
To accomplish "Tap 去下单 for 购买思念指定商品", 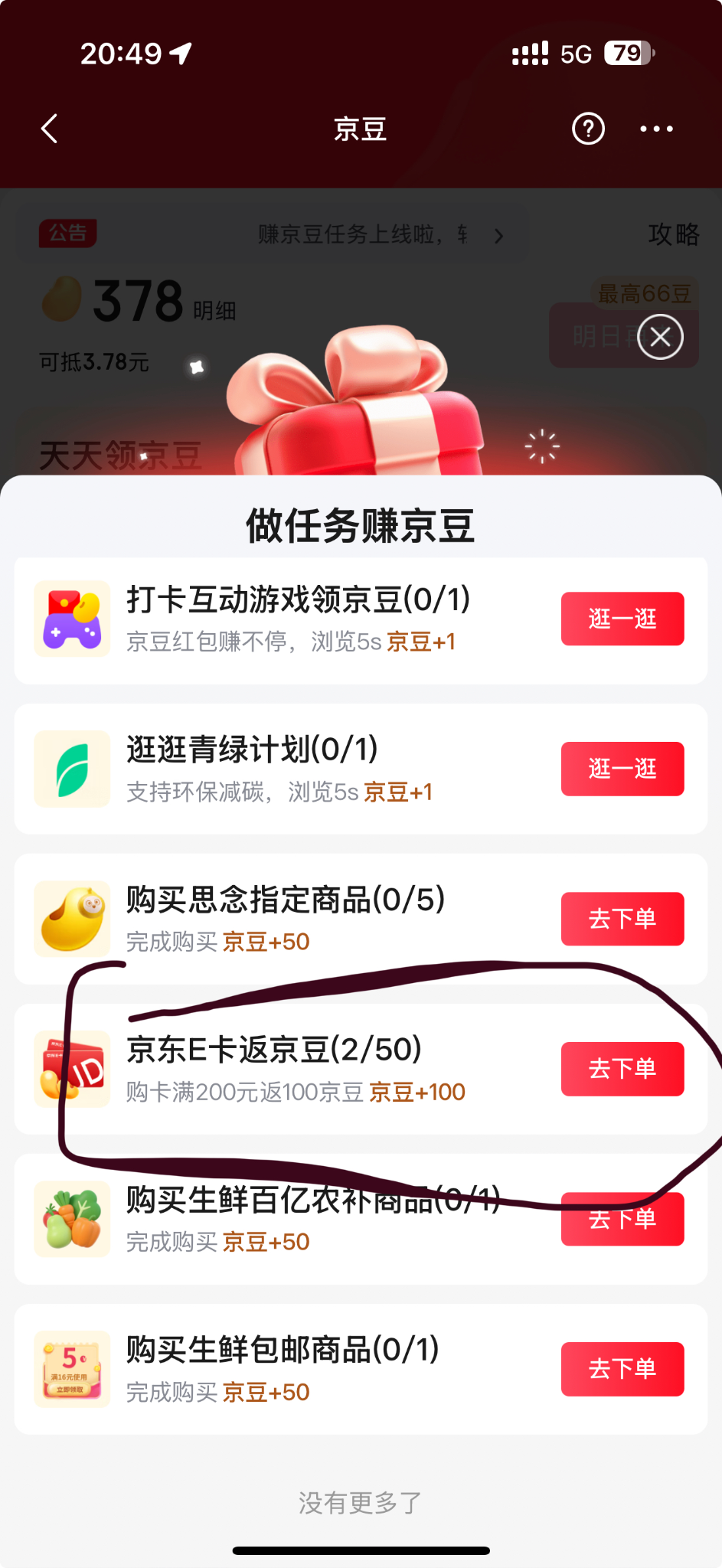I will (622, 919).
